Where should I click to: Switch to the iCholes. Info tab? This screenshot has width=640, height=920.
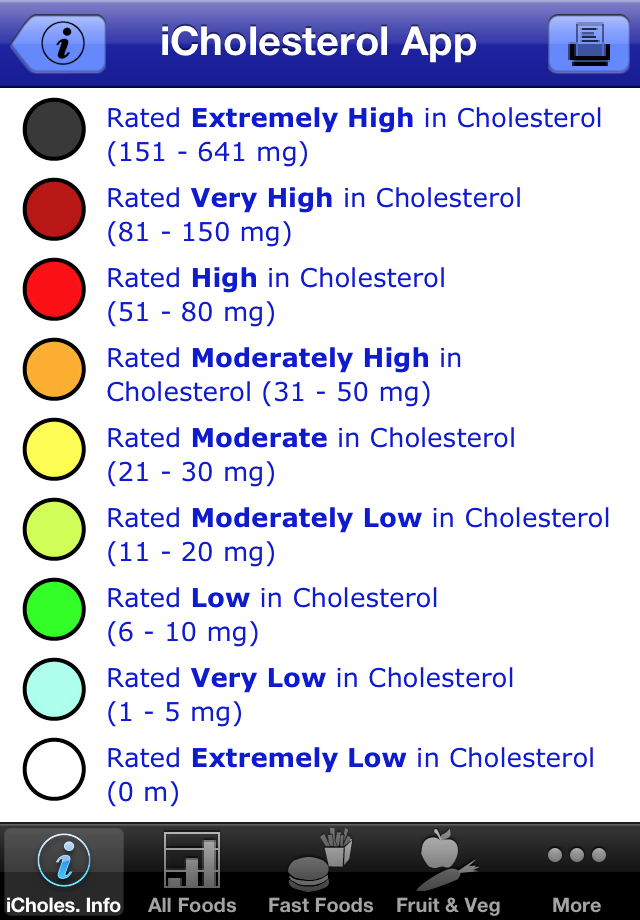click(x=64, y=872)
